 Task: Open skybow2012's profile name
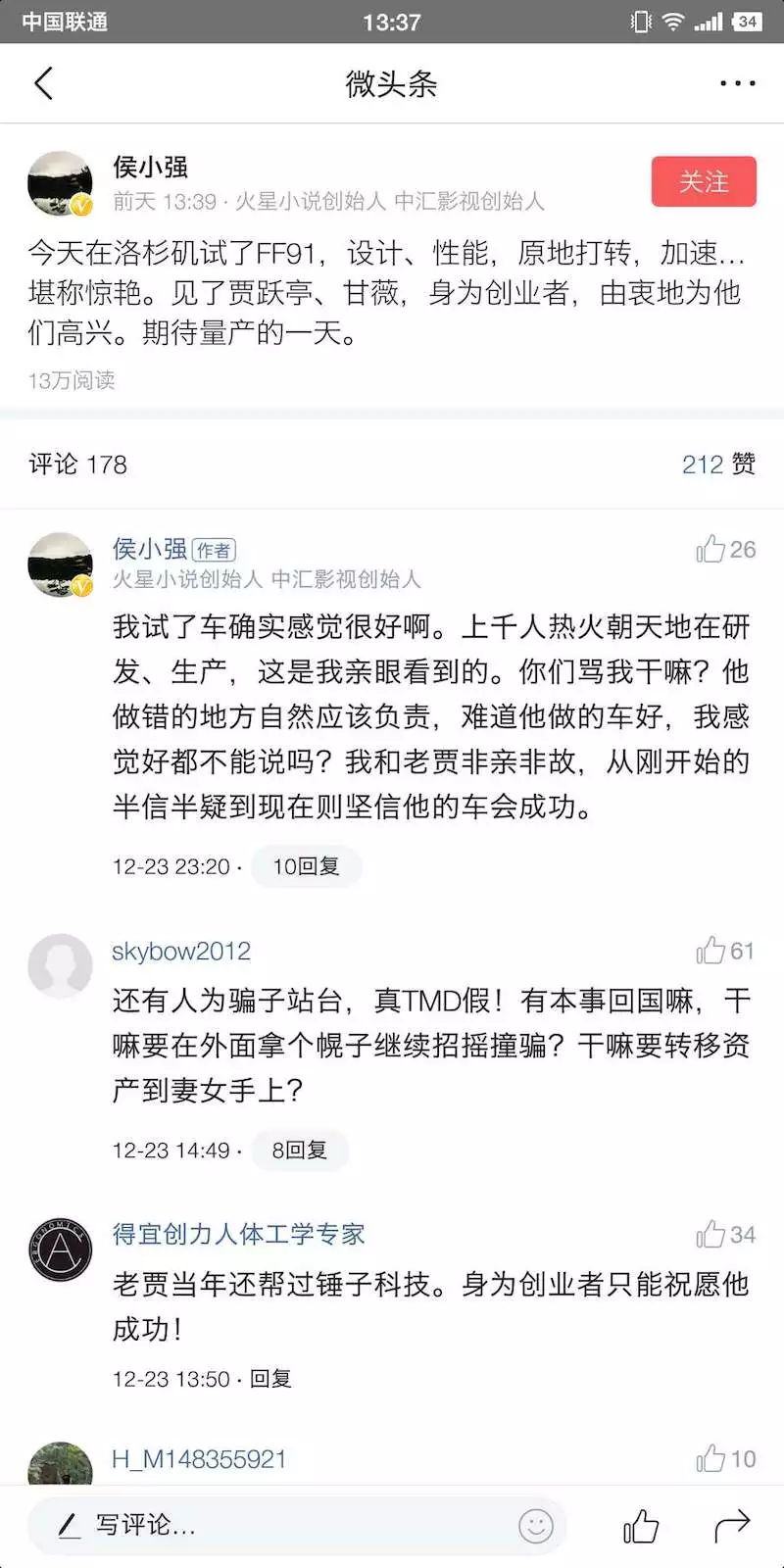click(181, 951)
